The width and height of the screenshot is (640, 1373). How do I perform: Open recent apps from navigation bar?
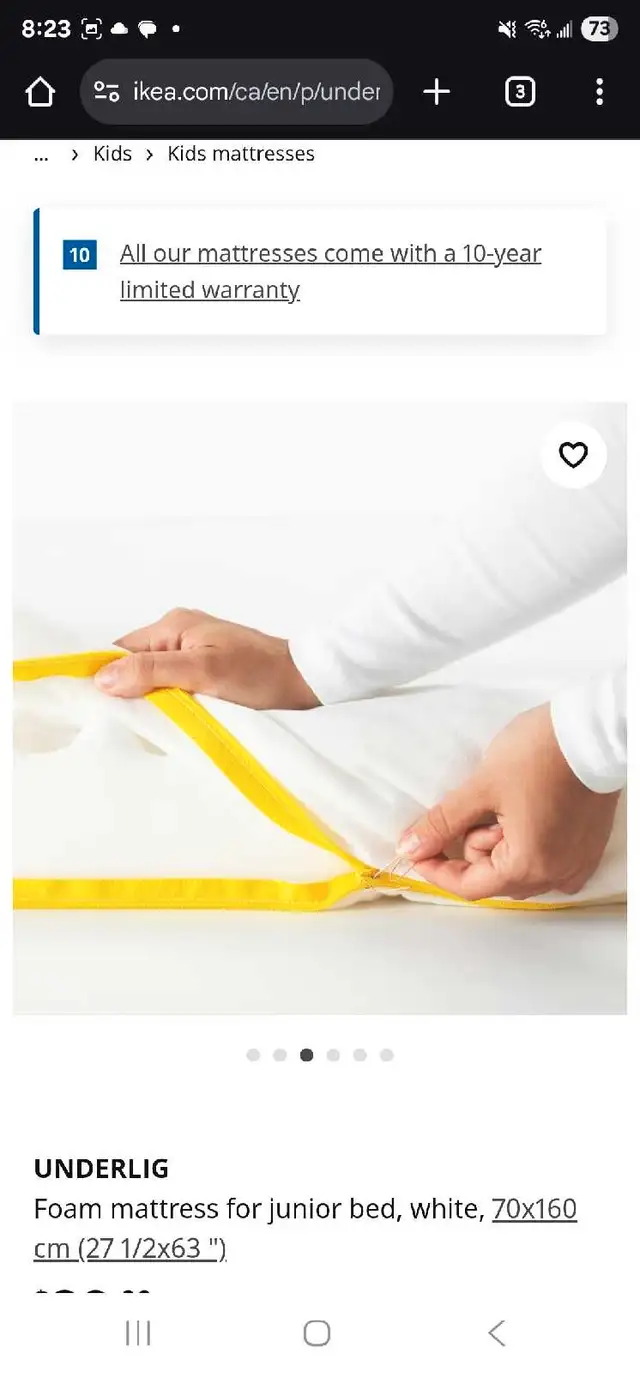click(138, 1332)
